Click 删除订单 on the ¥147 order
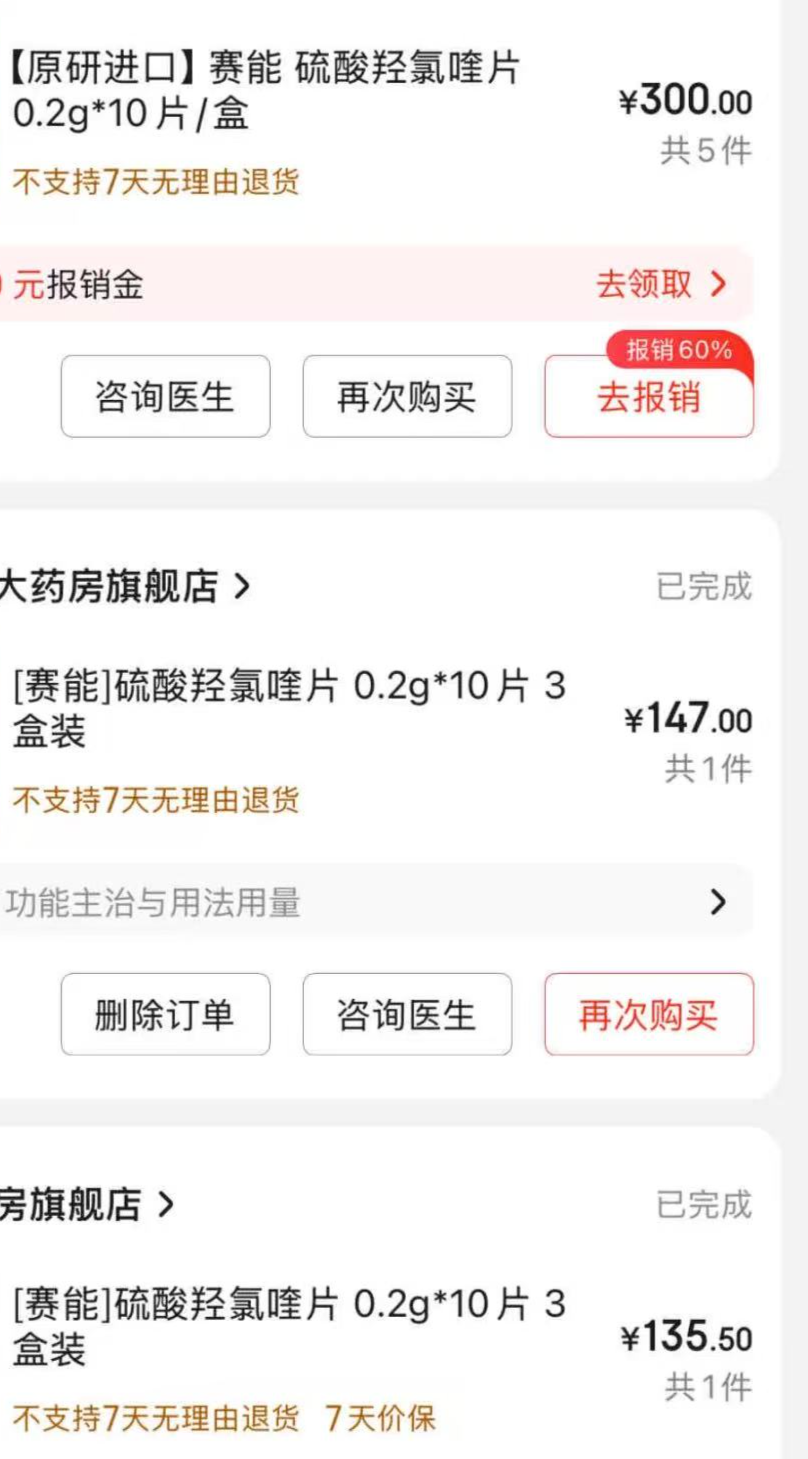 (x=165, y=1015)
